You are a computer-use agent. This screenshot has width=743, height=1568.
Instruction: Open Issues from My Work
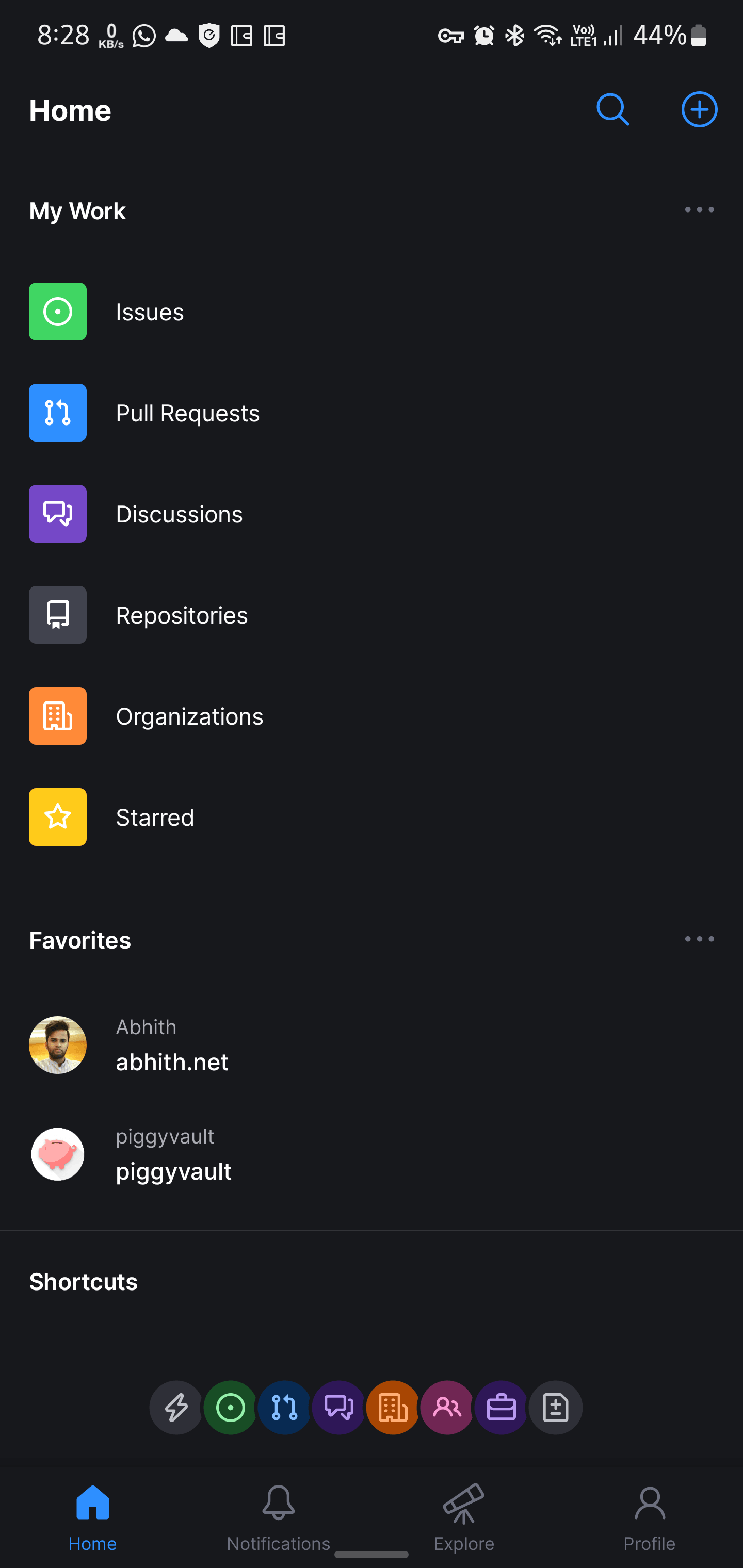(x=150, y=312)
